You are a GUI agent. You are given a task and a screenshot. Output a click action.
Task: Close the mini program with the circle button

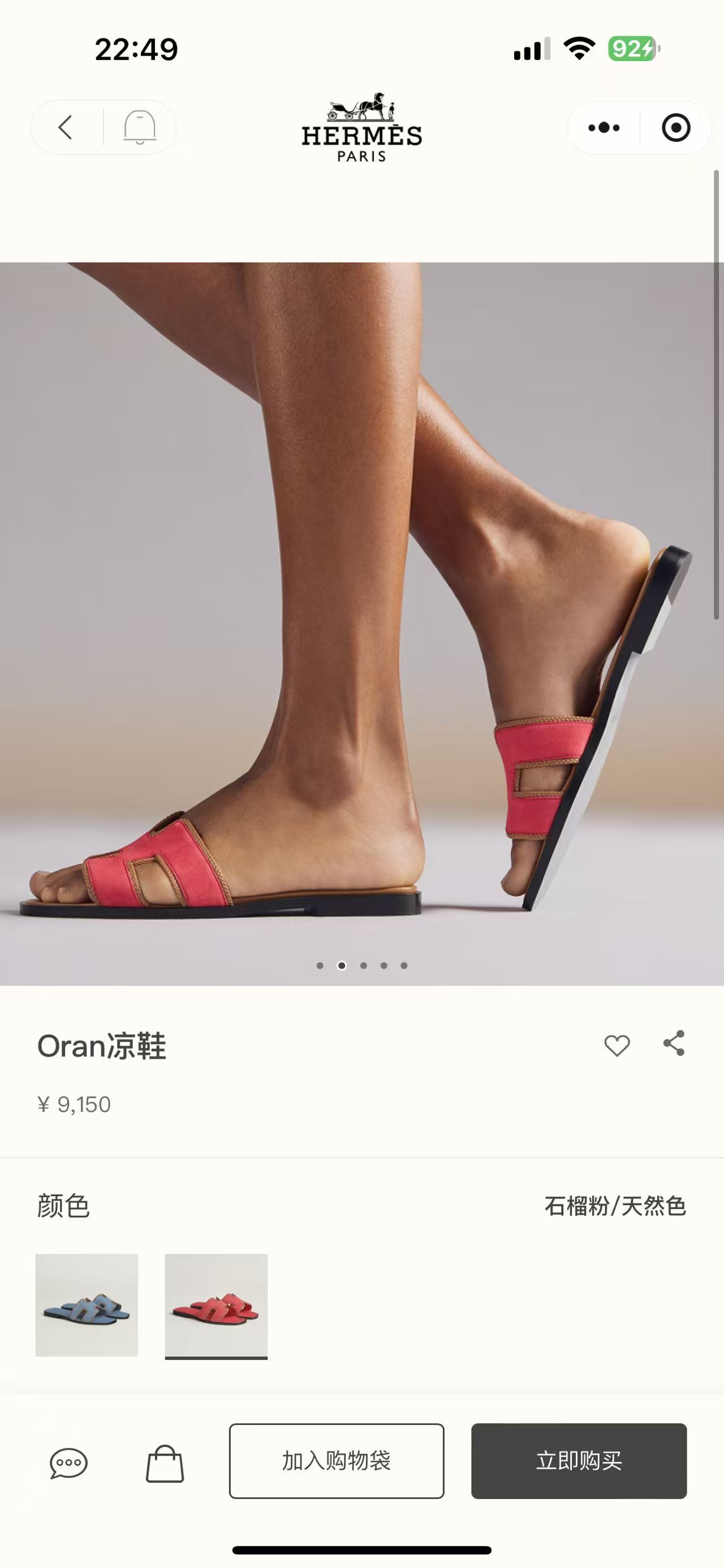675,128
